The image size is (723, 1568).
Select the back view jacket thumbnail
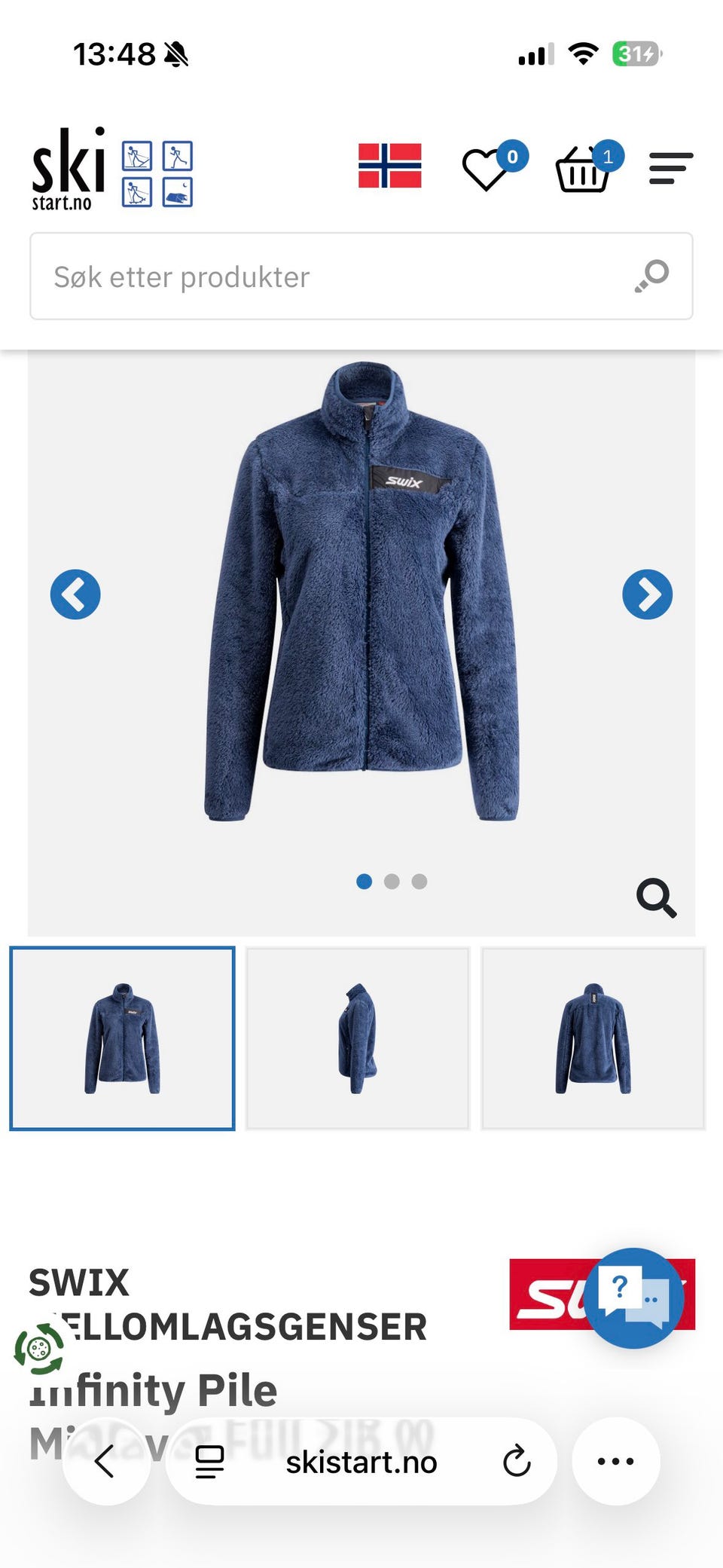(593, 1038)
